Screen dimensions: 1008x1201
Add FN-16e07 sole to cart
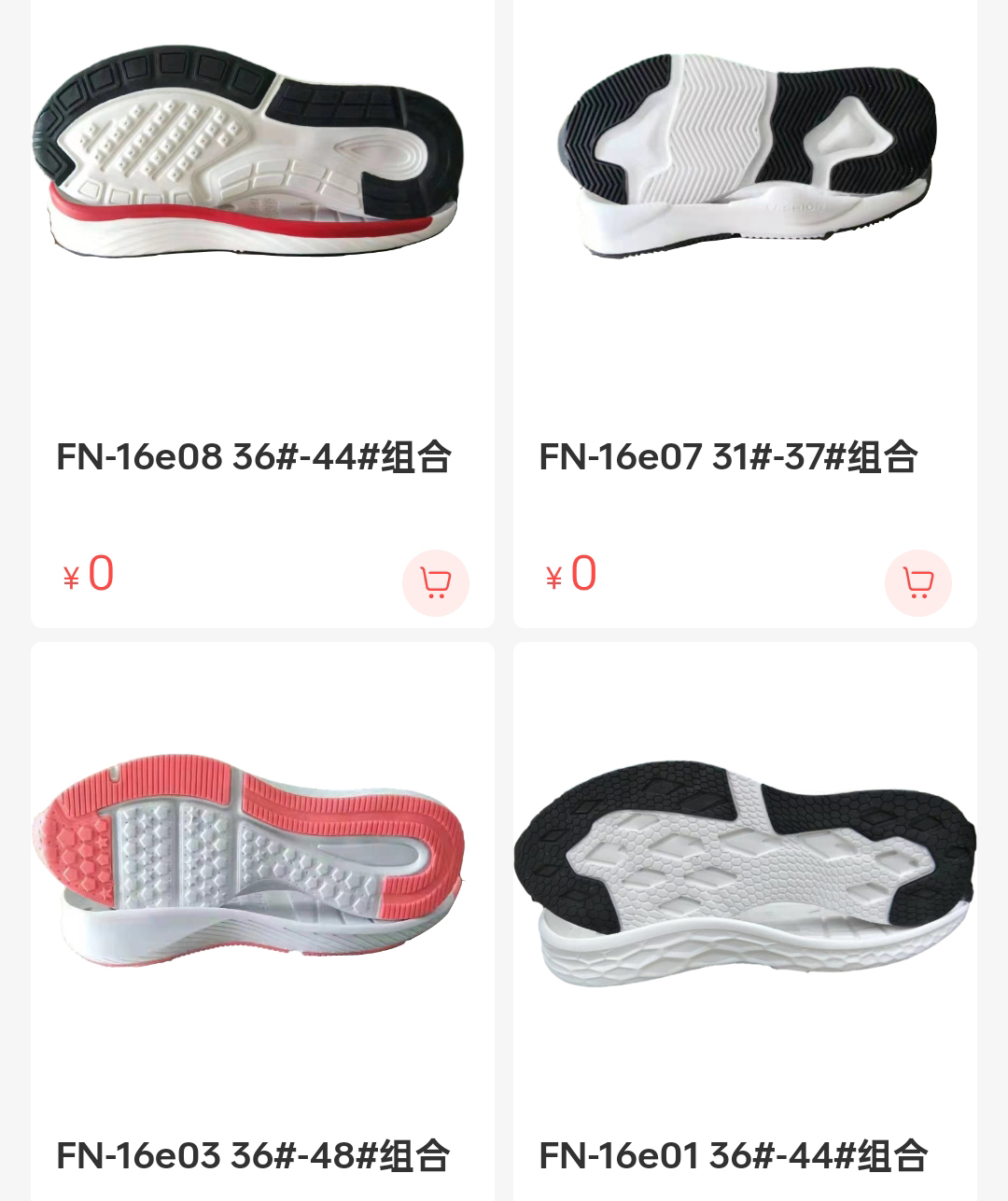[917, 583]
